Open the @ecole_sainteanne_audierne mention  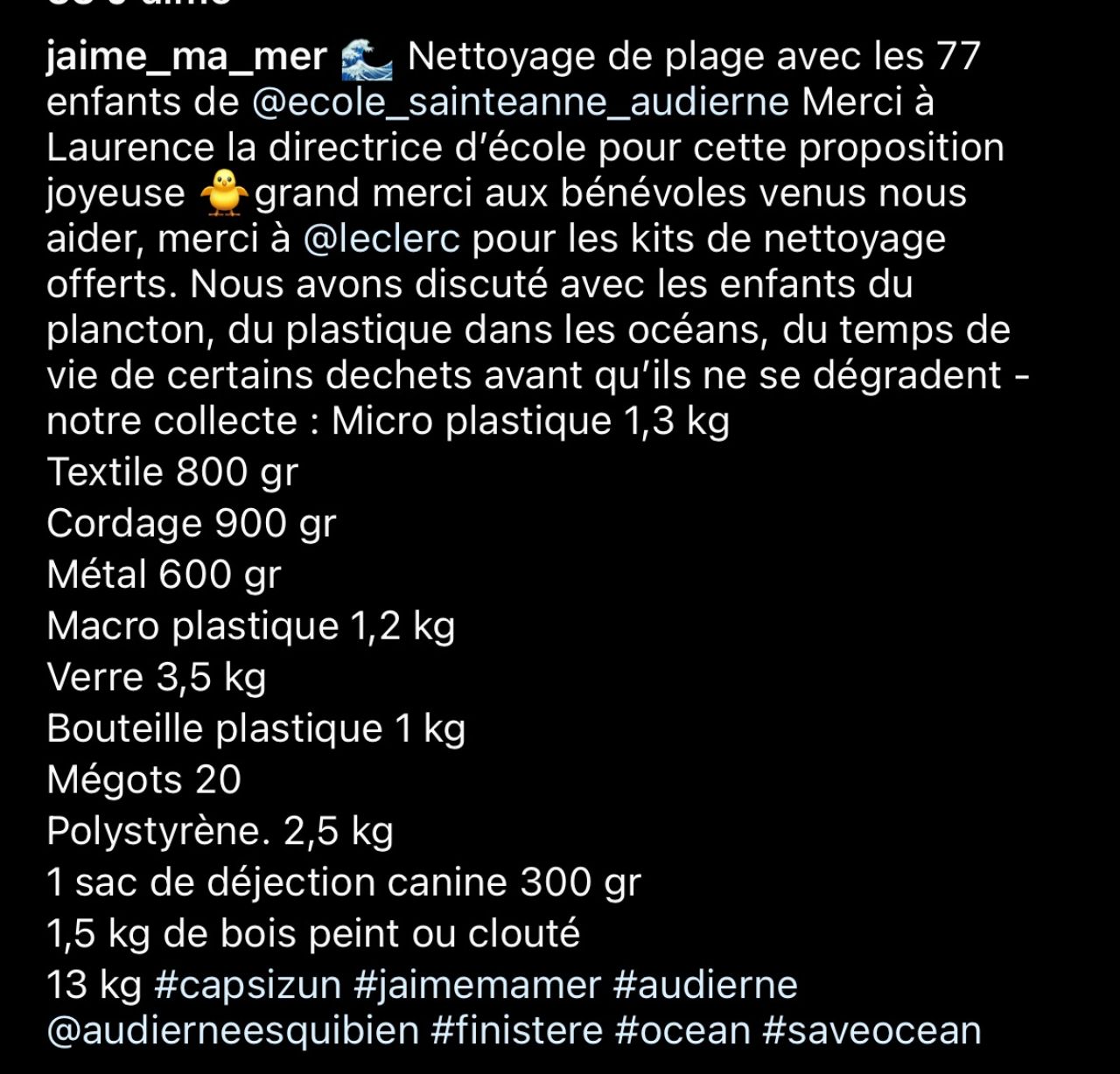click(x=521, y=102)
